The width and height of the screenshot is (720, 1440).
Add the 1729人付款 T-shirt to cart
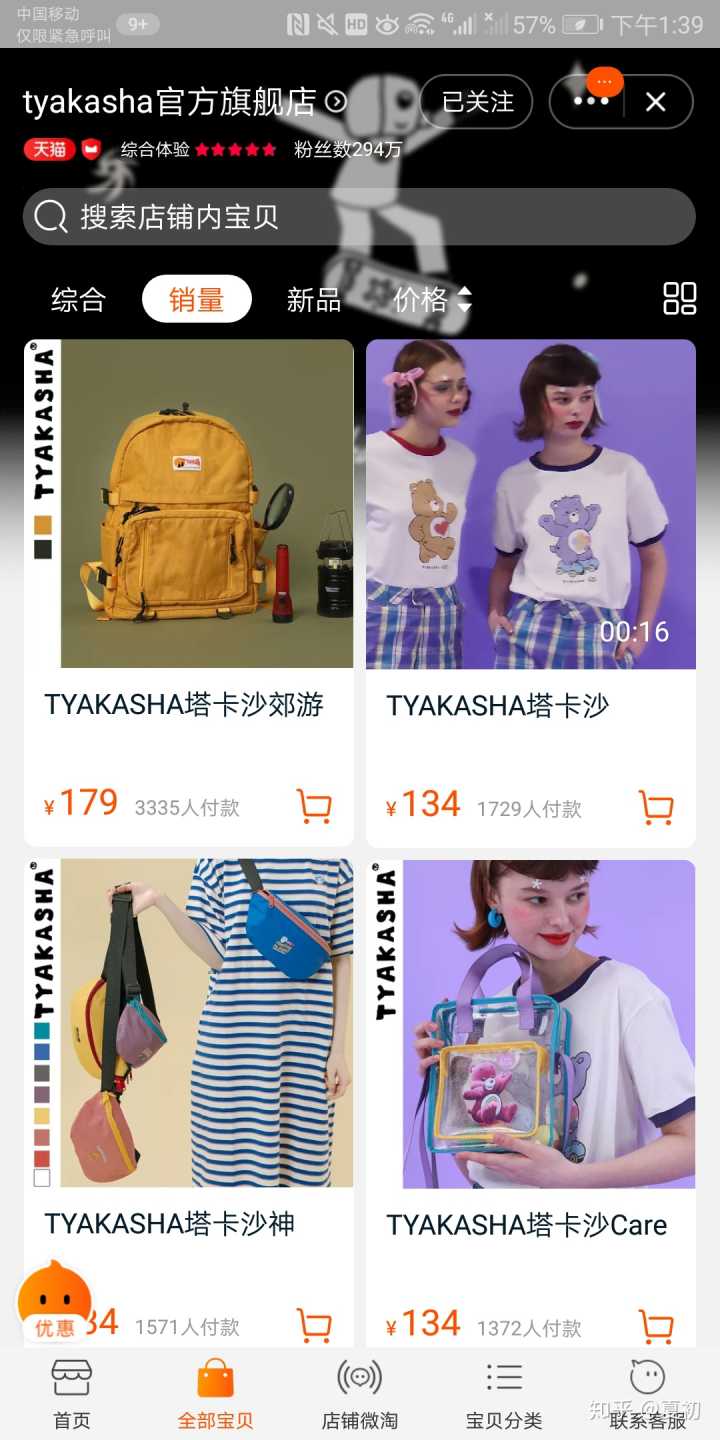(x=656, y=806)
